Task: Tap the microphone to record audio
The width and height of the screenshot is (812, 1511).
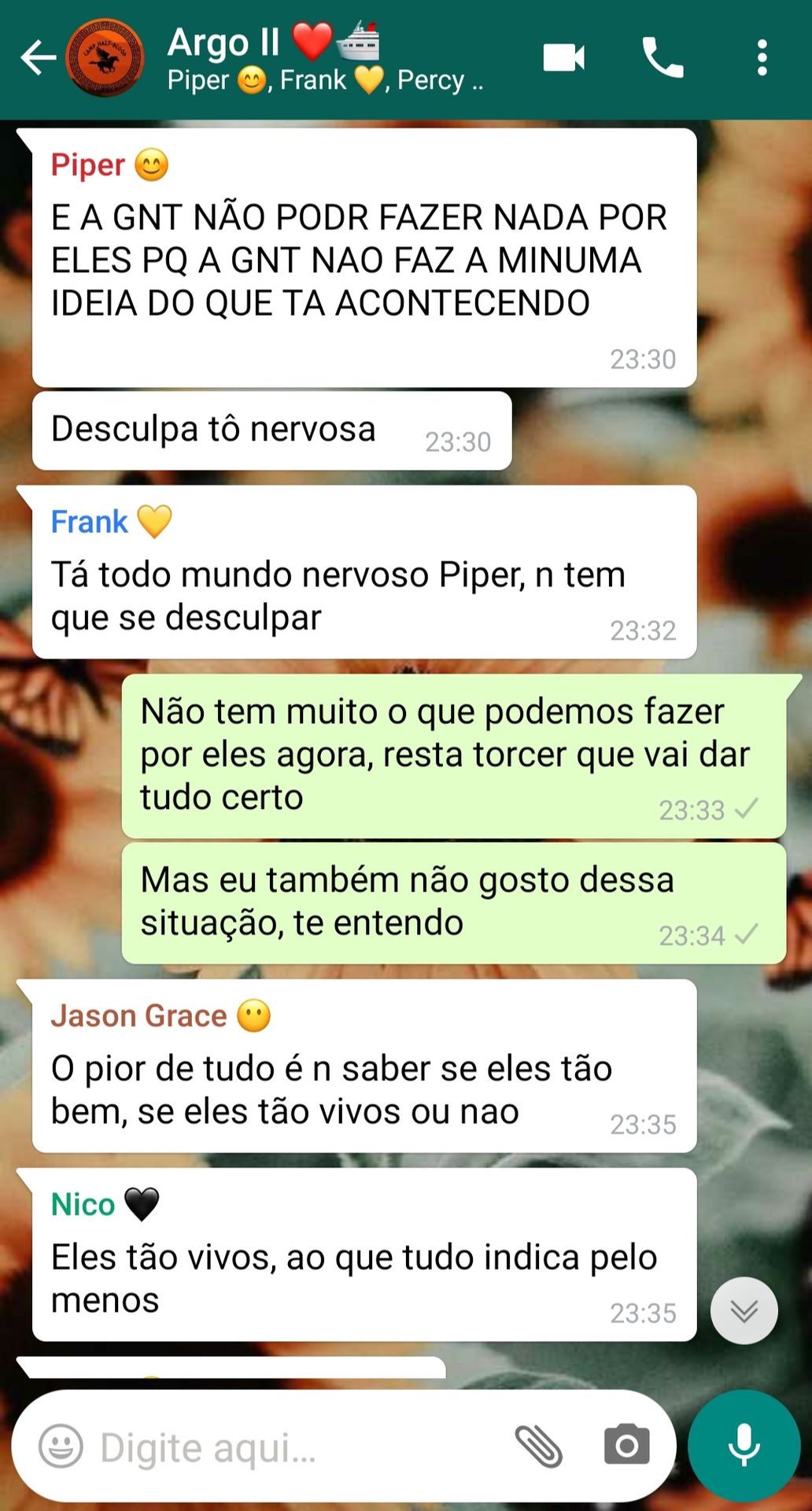Action: tap(744, 1446)
